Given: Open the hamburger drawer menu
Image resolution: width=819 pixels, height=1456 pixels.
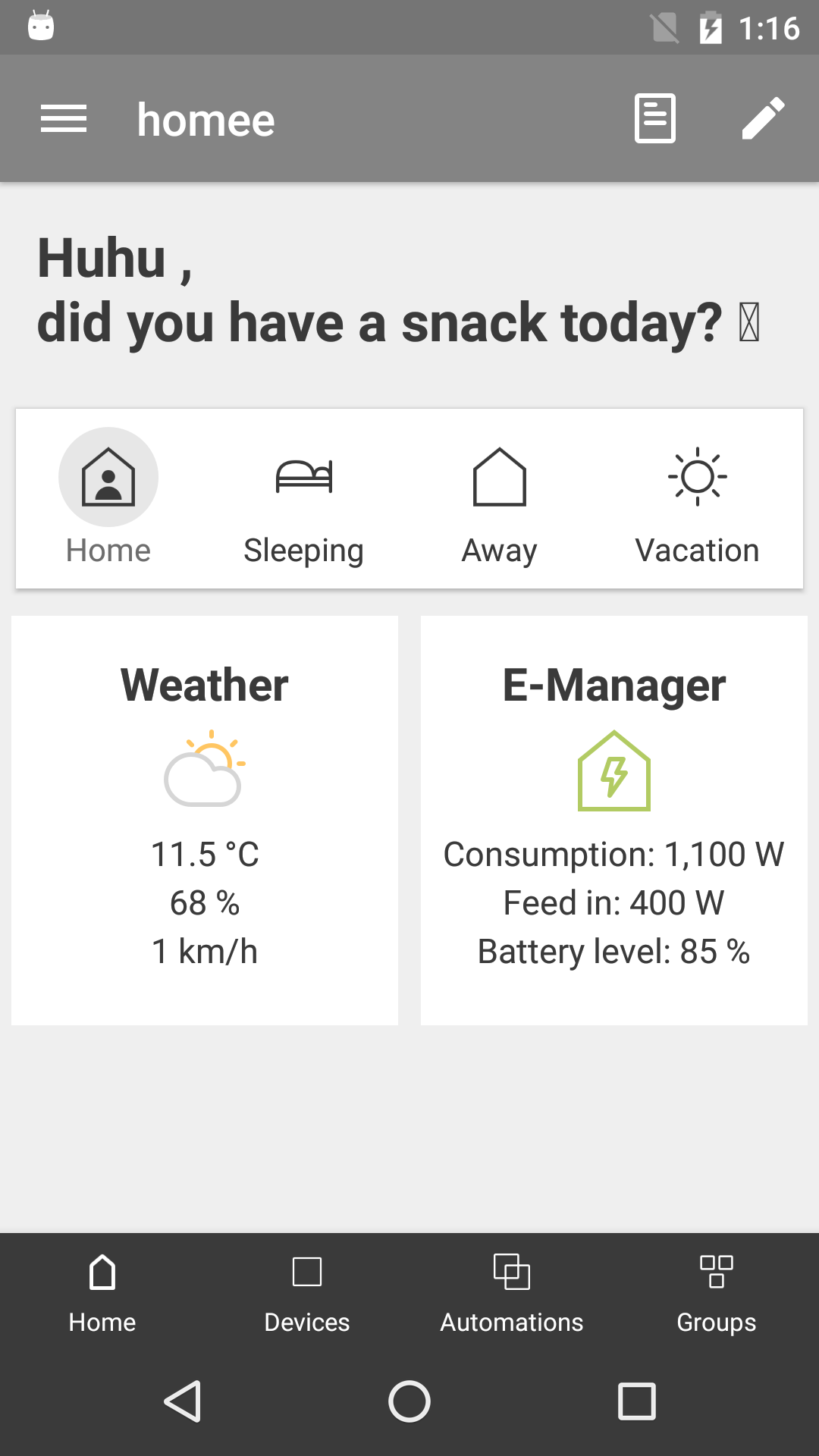Looking at the screenshot, I should (64, 119).
